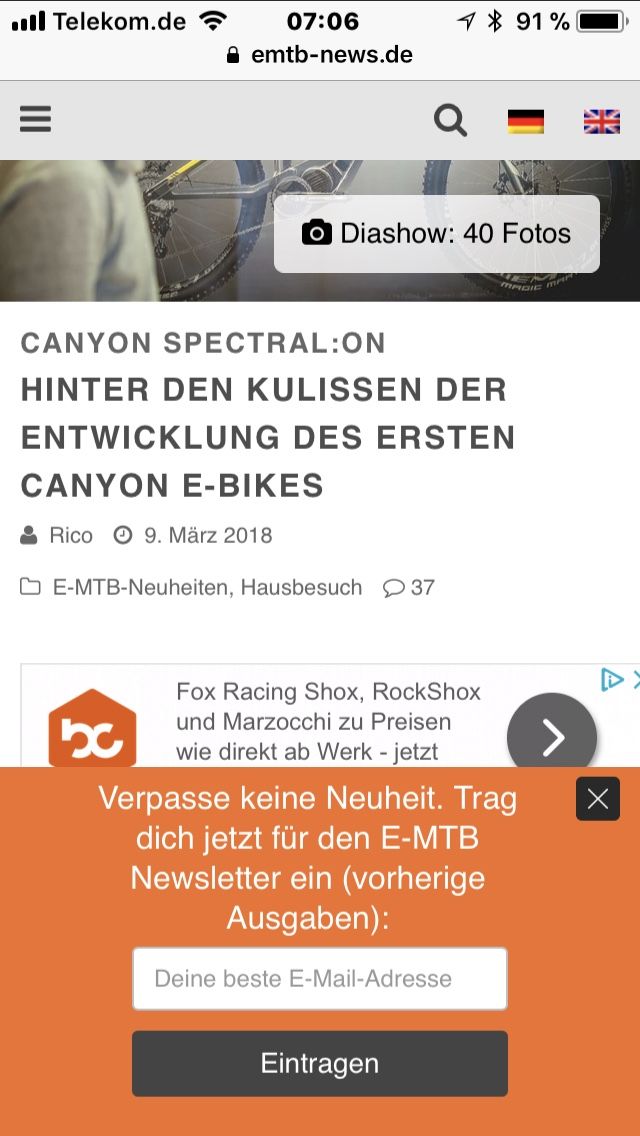Focus the E-Mail-Adresse field
640x1136 pixels.
pos(320,978)
